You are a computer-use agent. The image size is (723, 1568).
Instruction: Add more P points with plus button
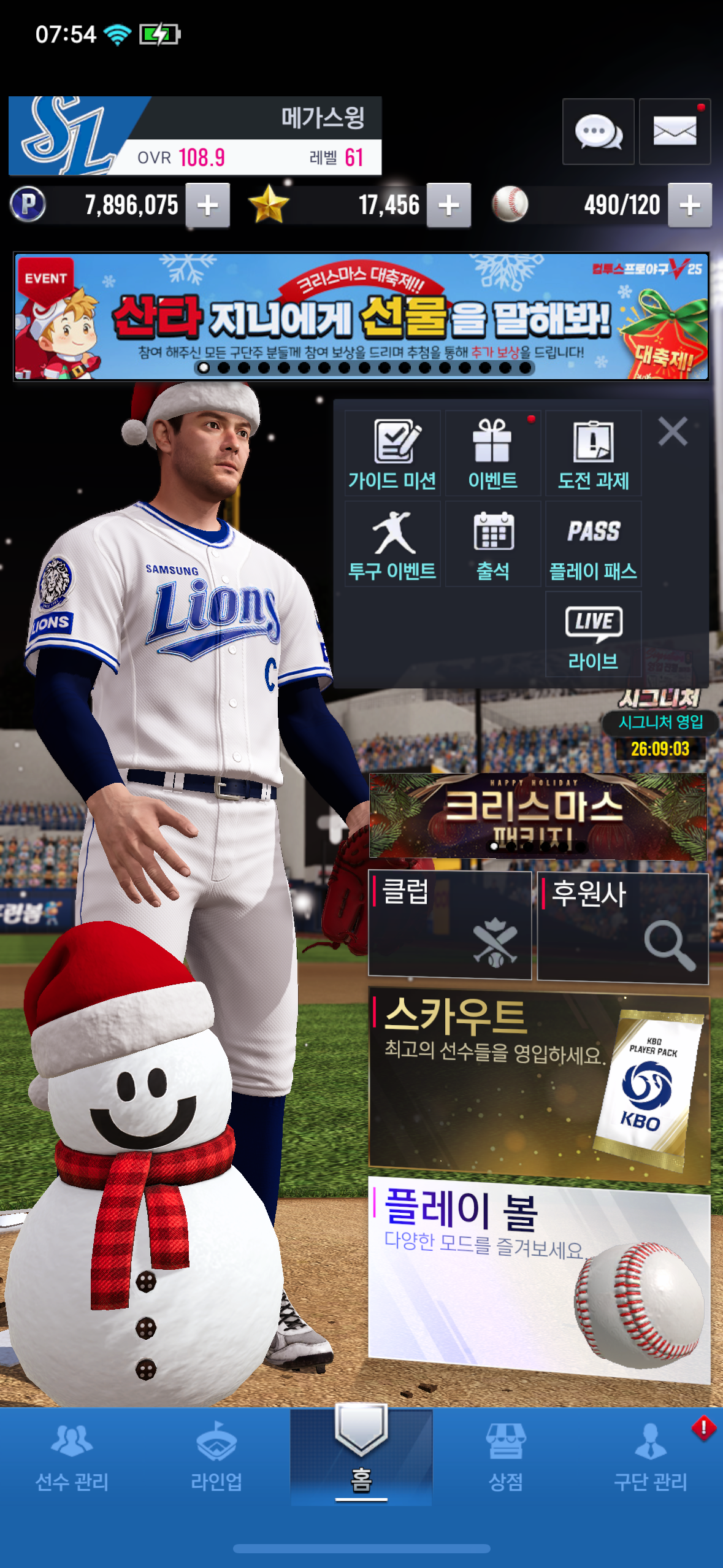(208, 206)
